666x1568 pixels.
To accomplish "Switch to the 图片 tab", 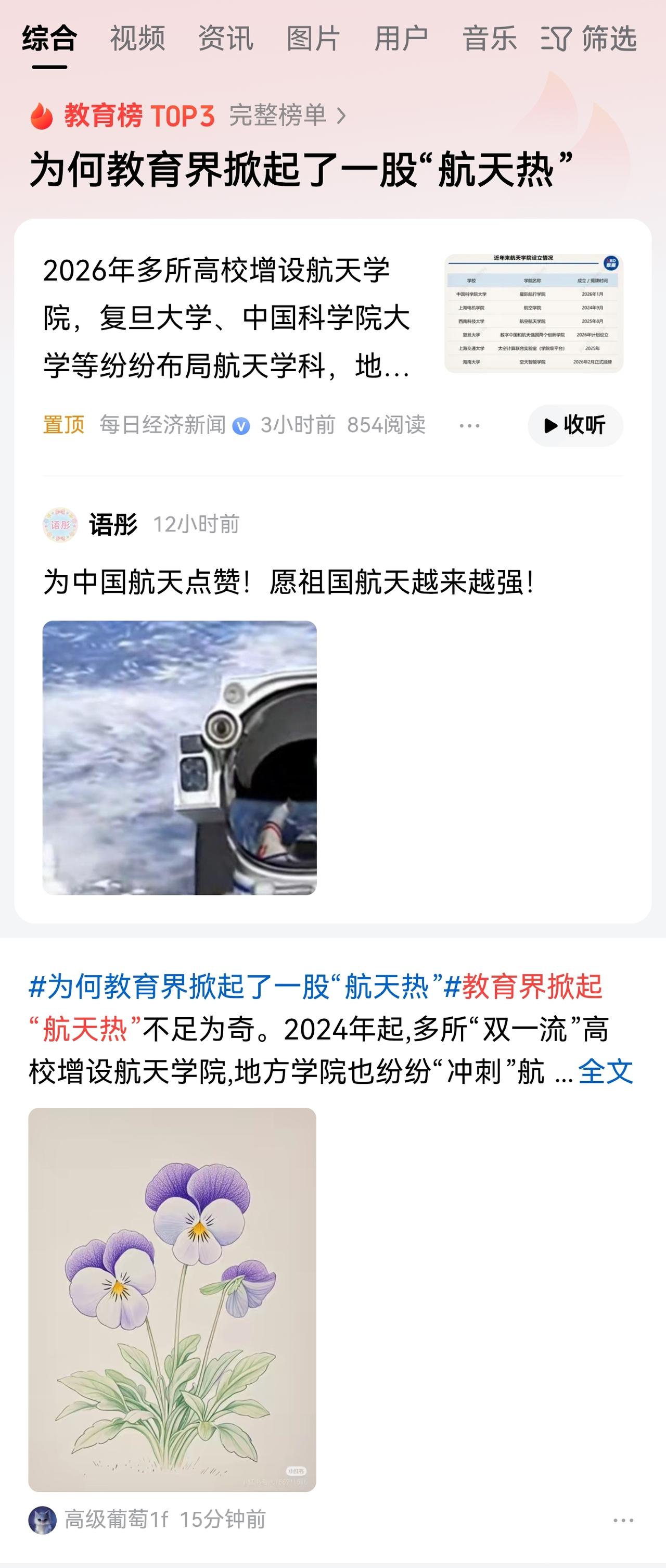I will (312, 39).
